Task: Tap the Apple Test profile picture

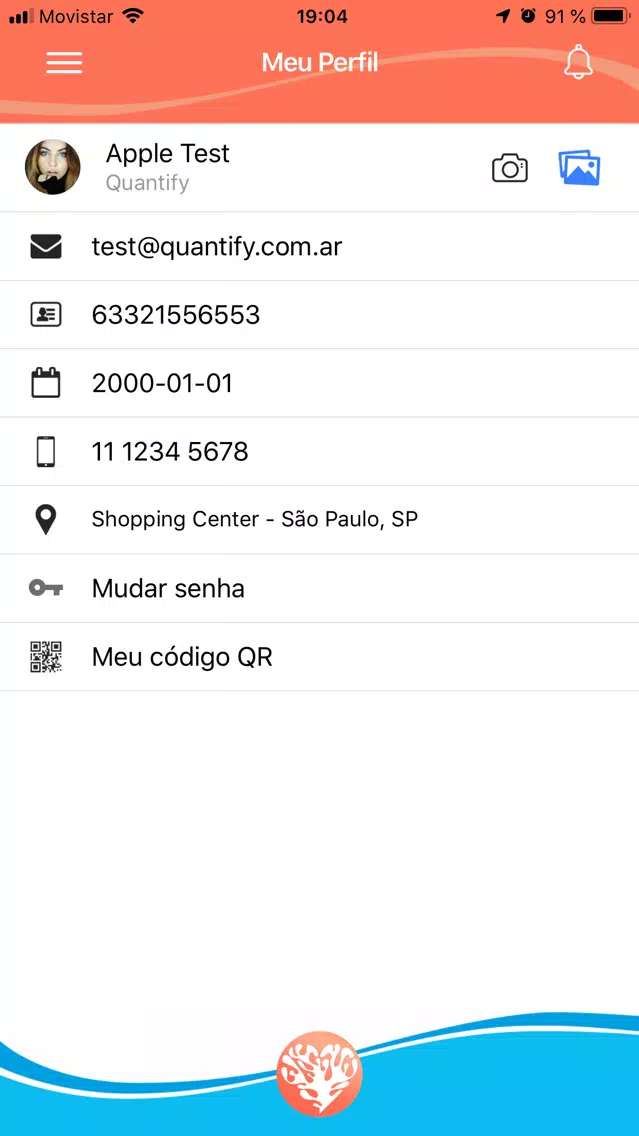Action: pos(53,167)
